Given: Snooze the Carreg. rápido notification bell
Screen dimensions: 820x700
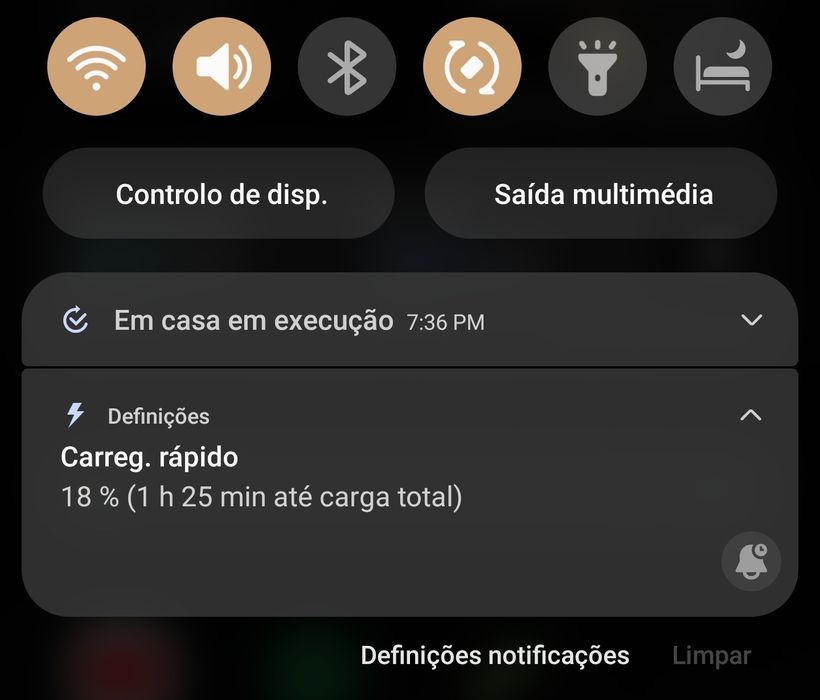Looking at the screenshot, I should tap(751, 562).
